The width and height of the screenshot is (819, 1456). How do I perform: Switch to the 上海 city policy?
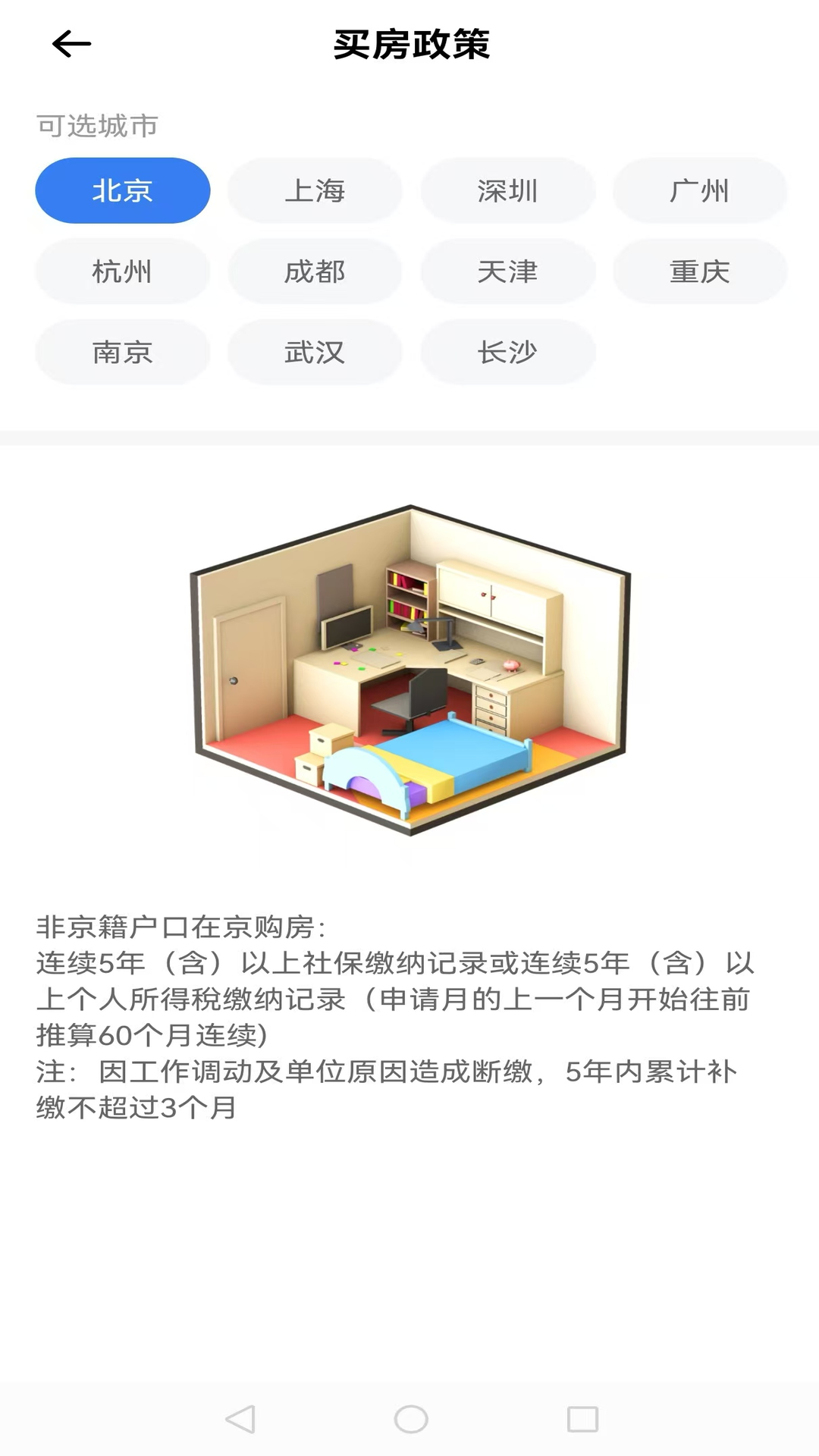point(315,190)
